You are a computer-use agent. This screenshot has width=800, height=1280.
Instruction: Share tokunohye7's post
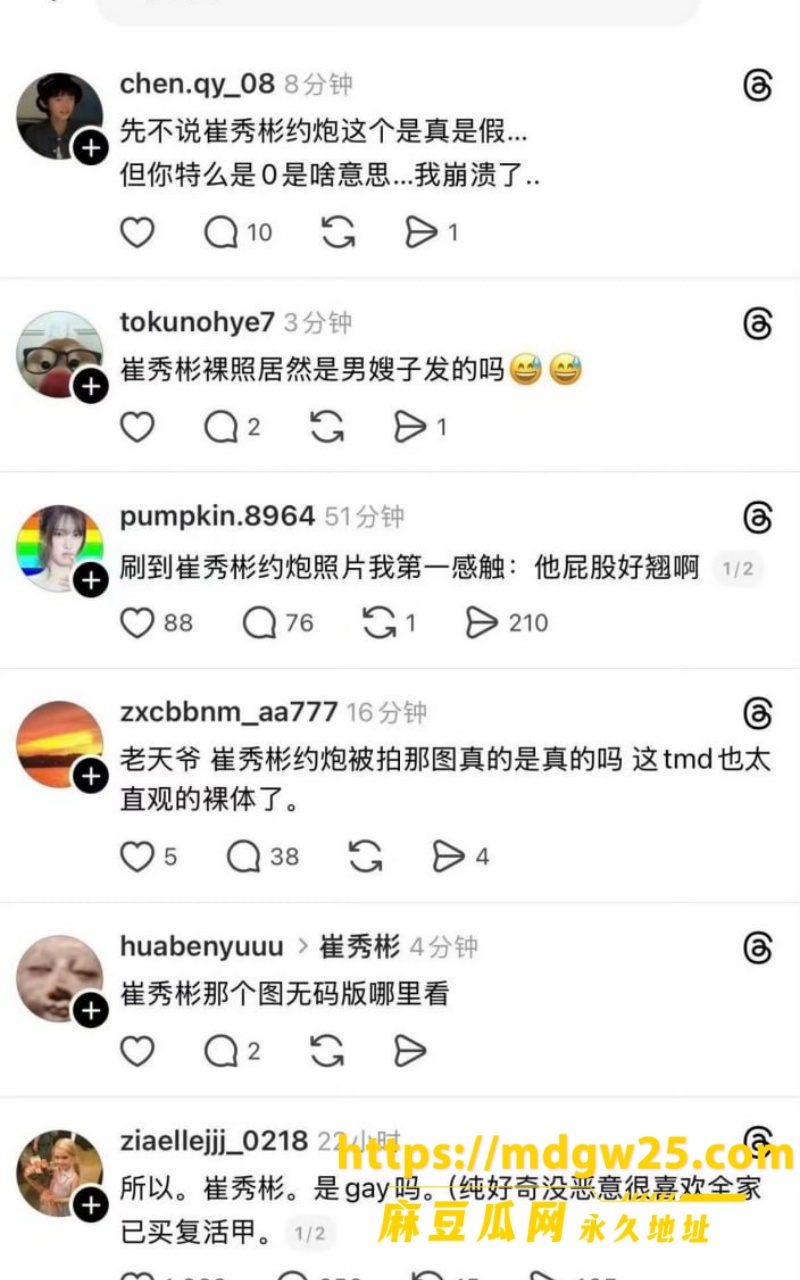419,427
